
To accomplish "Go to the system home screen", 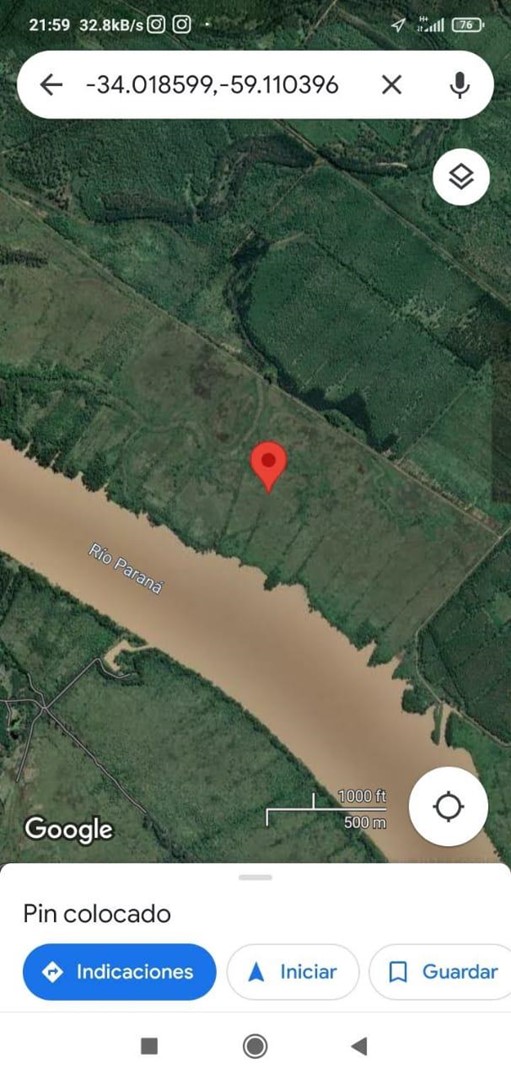I will [255, 1046].
